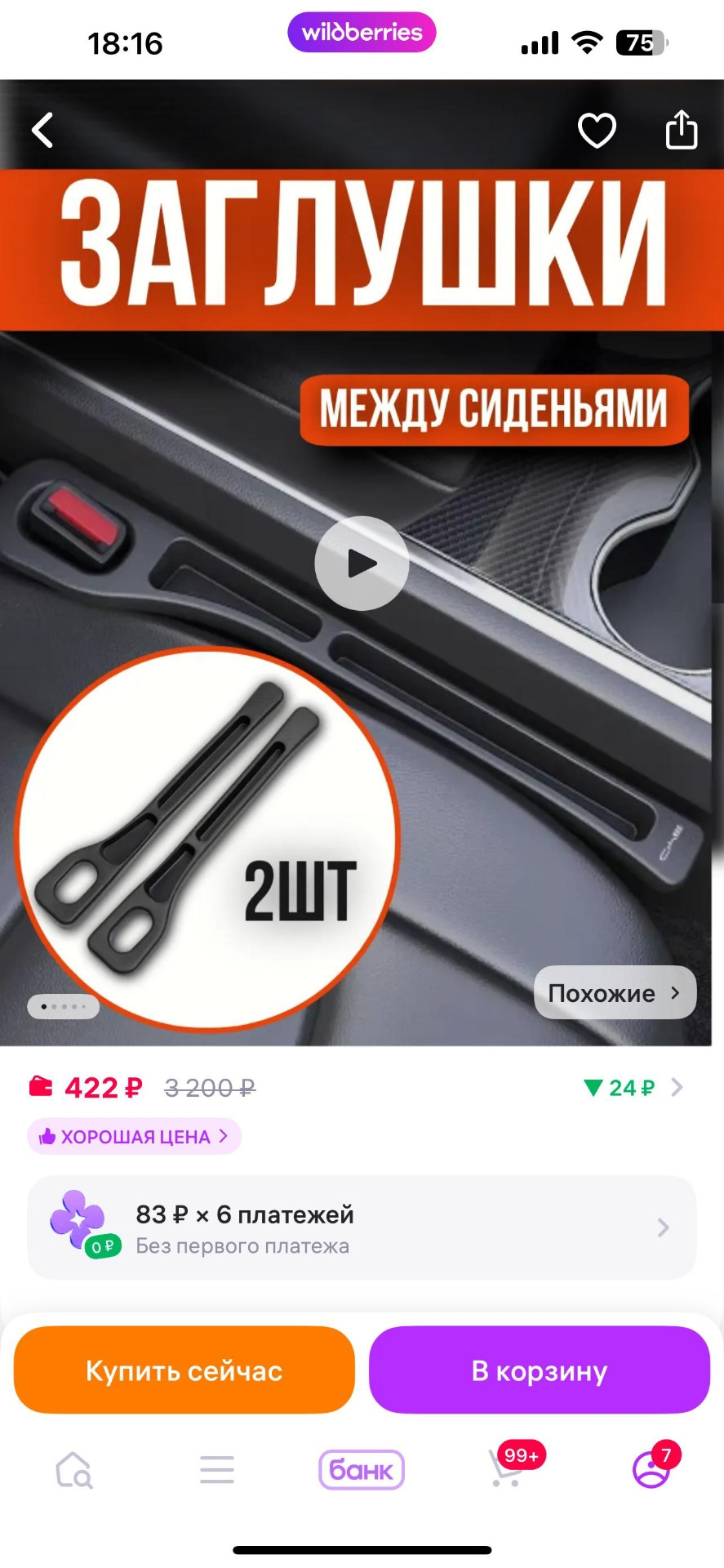The image size is (724, 1568).
Task: Open the home search tab
Action: (73, 1470)
